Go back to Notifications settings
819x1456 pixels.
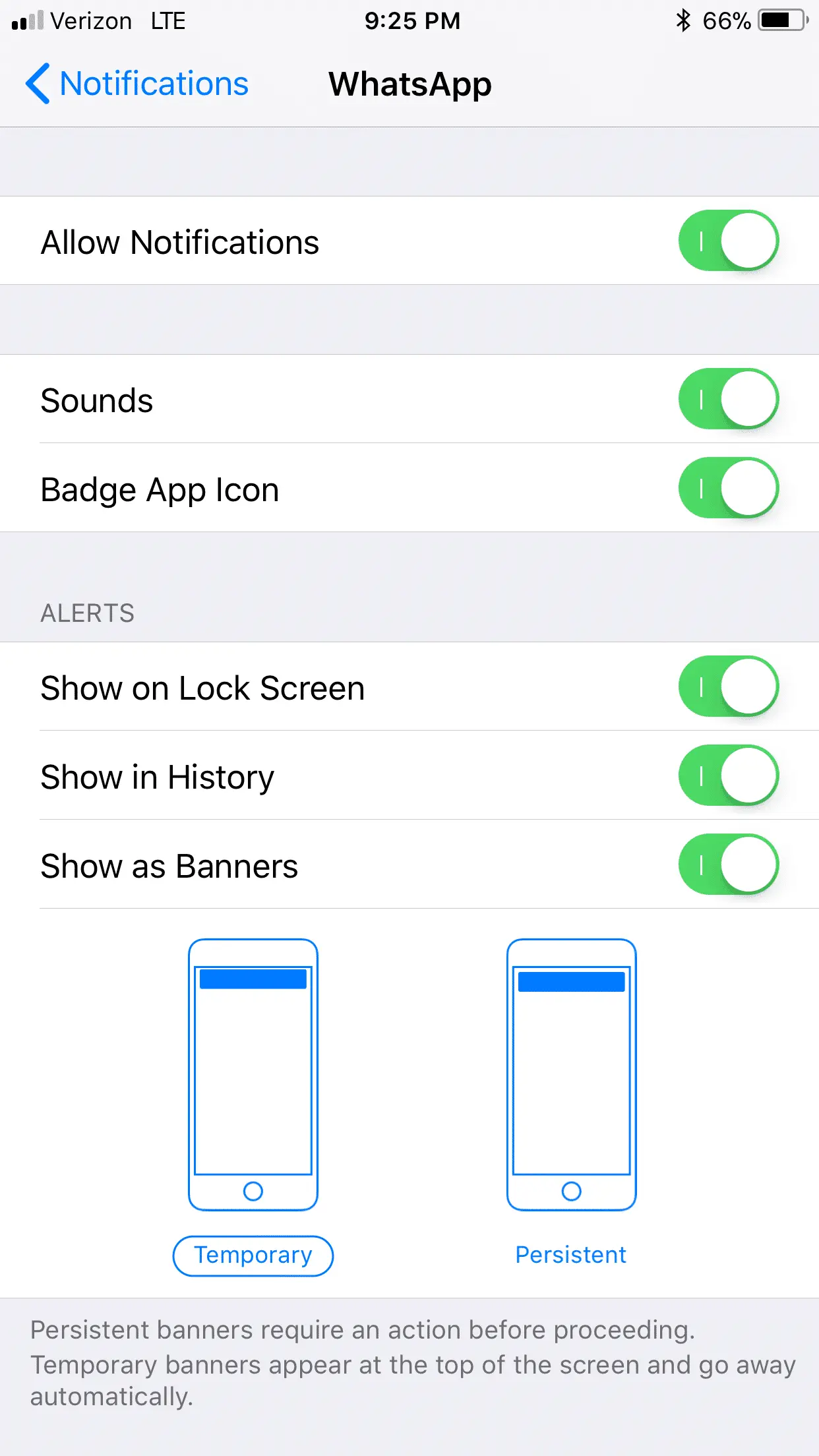point(137,84)
